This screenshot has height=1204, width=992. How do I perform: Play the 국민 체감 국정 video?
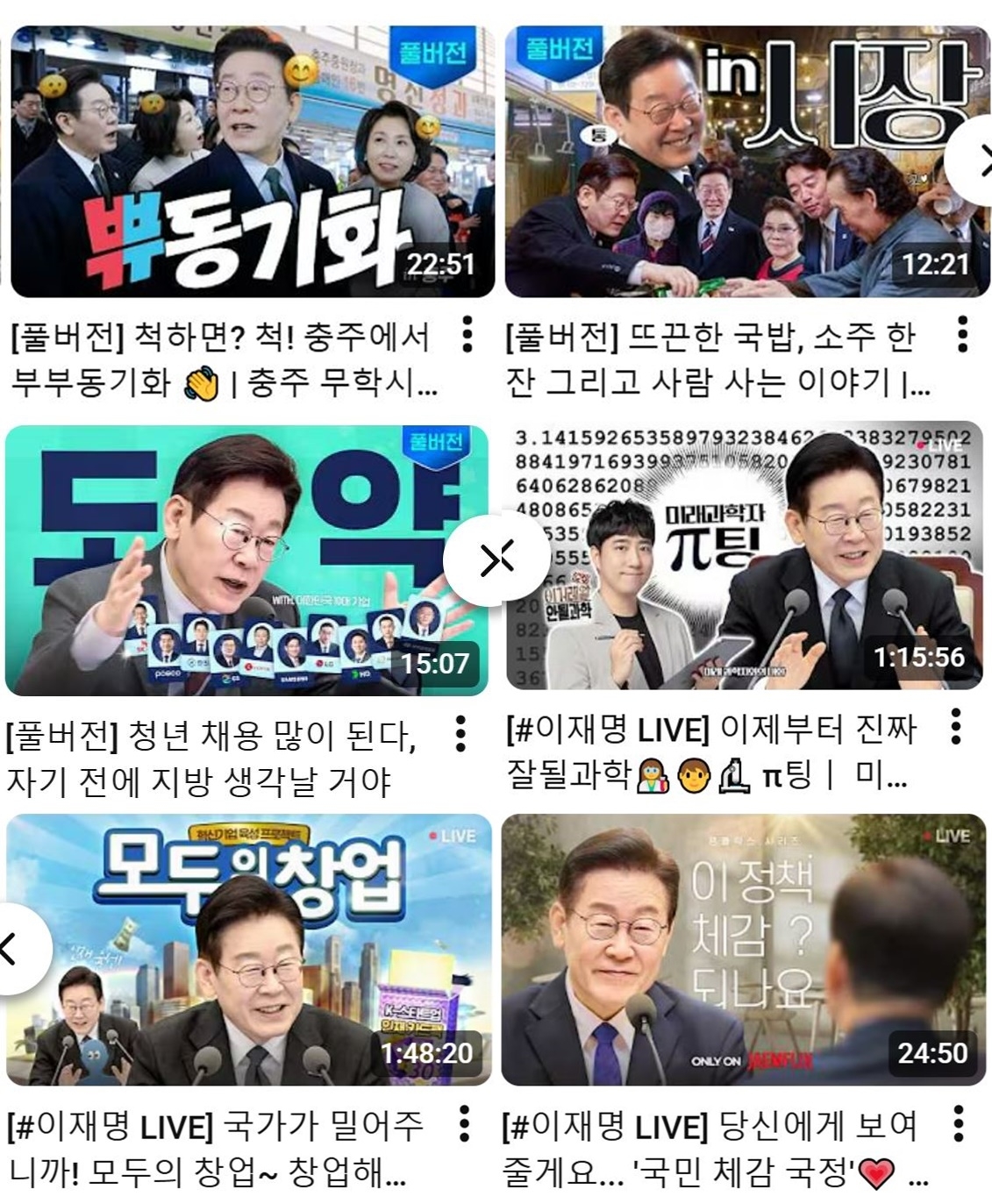click(743, 951)
